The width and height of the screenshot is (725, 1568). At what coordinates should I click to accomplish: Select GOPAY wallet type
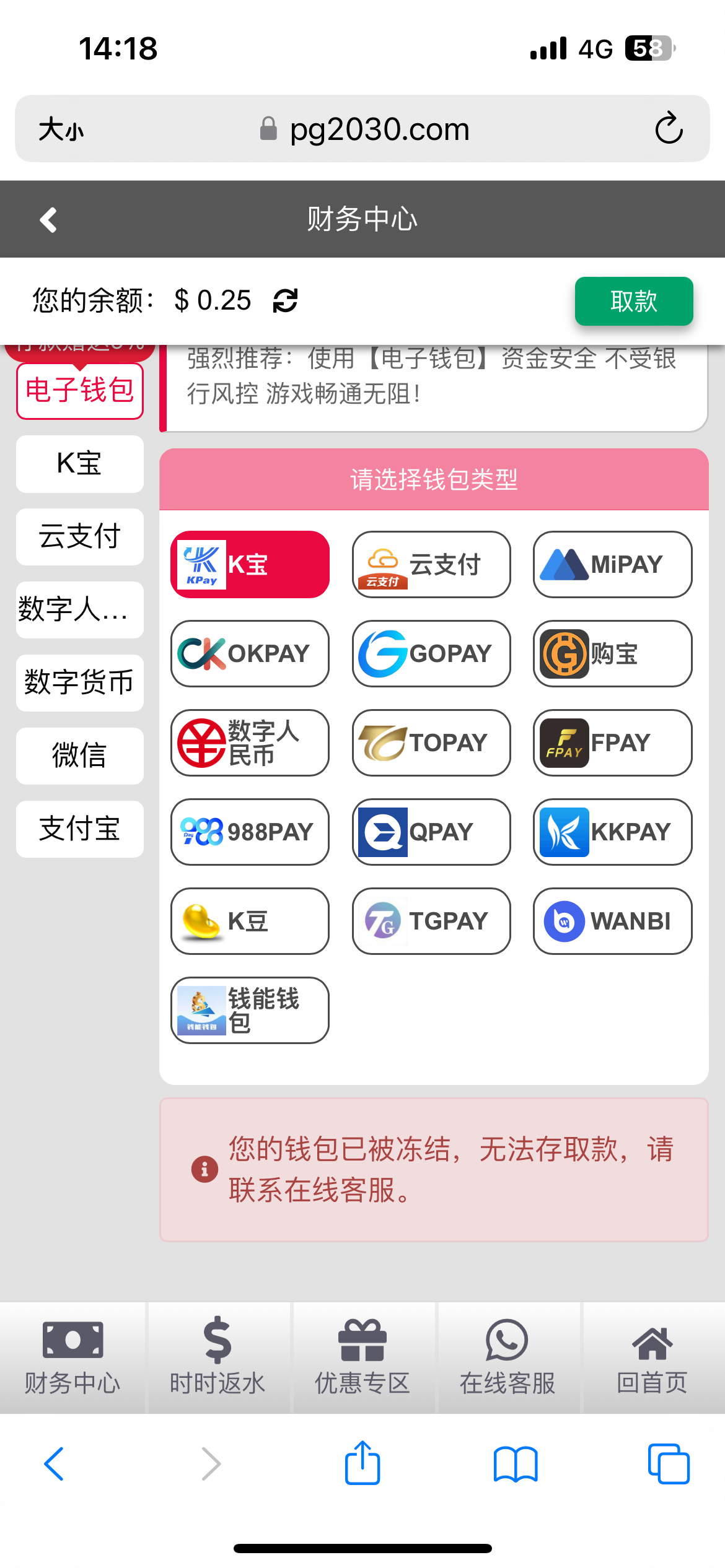tap(431, 654)
